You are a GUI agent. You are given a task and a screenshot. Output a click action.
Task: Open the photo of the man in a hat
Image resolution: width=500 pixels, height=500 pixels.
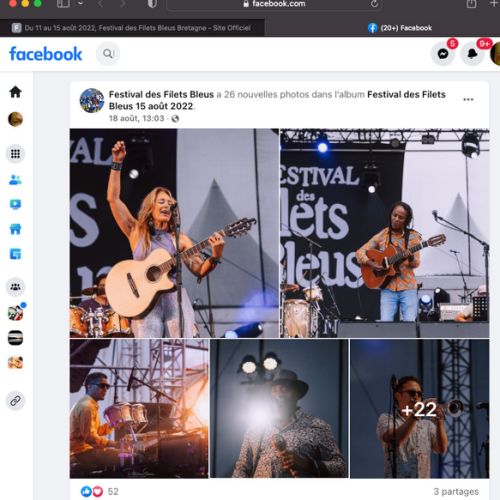279,409
